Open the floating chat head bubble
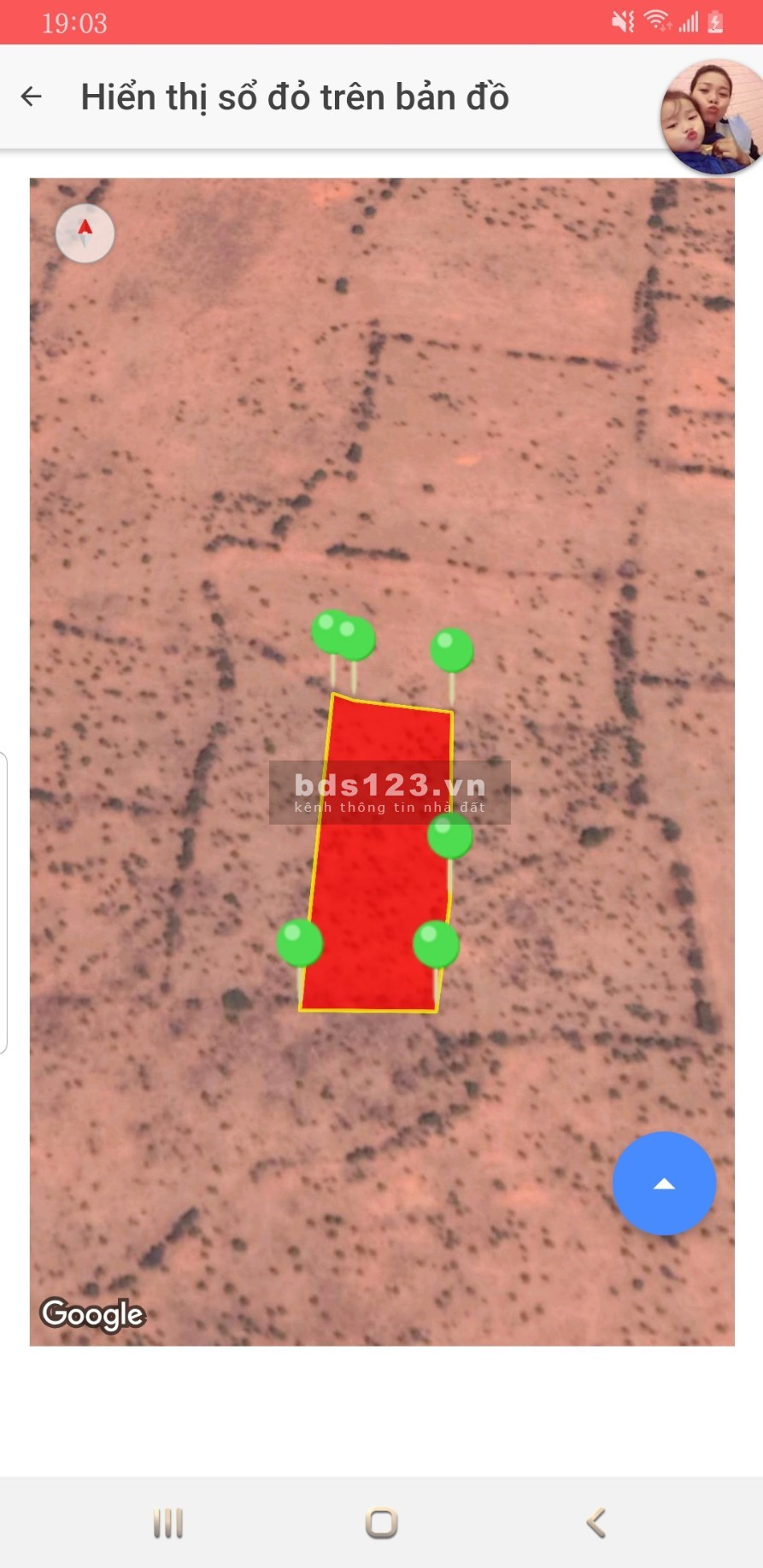Image resolution: width=763 pixels, height=1568 pixels. [713, 116]
